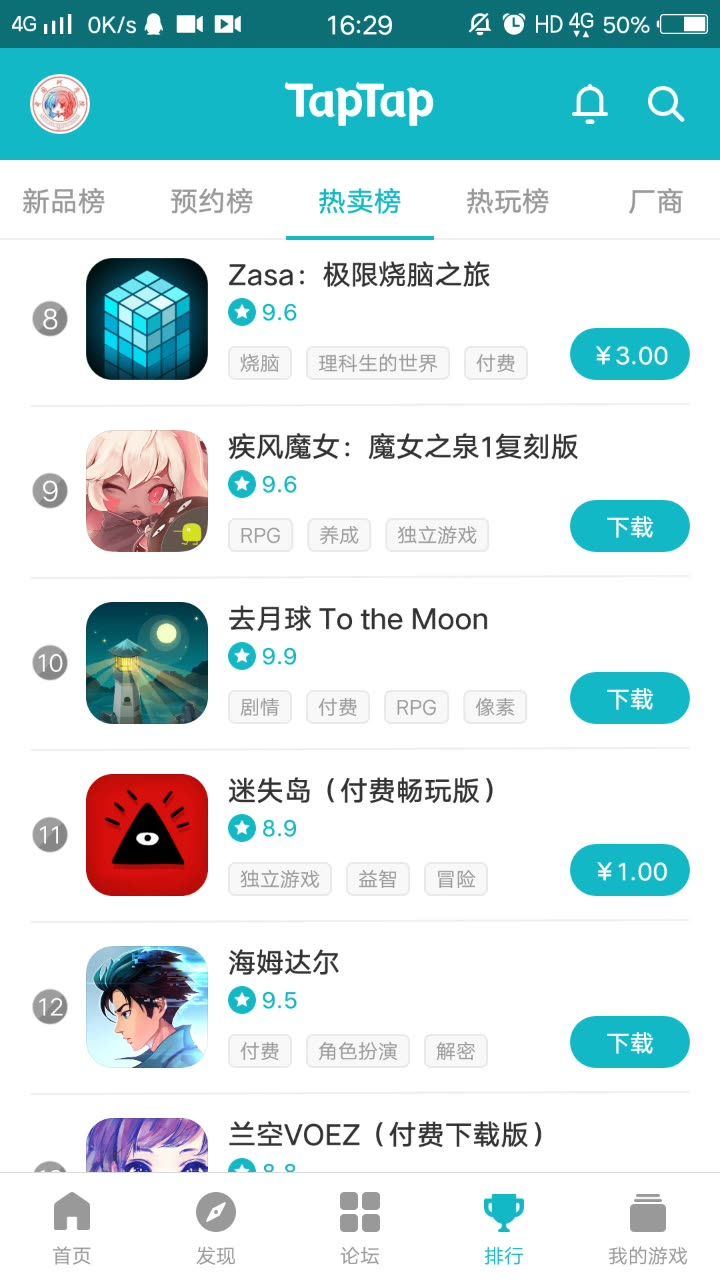720x1280 pixels.
Task: Buy 迷失岛 for ¥1.00
Action: pos(630,871)
